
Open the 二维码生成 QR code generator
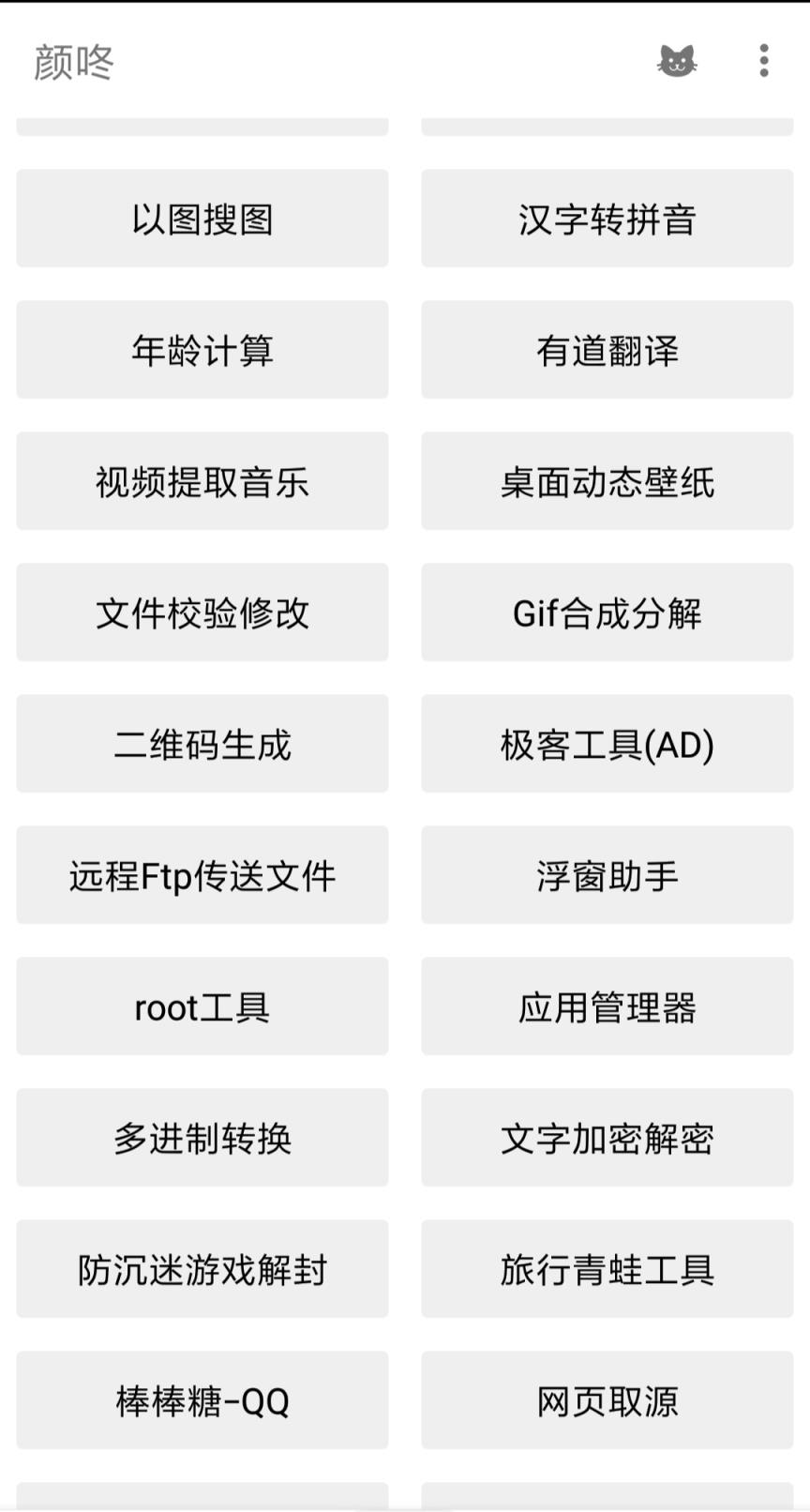(x=202, y=744)
